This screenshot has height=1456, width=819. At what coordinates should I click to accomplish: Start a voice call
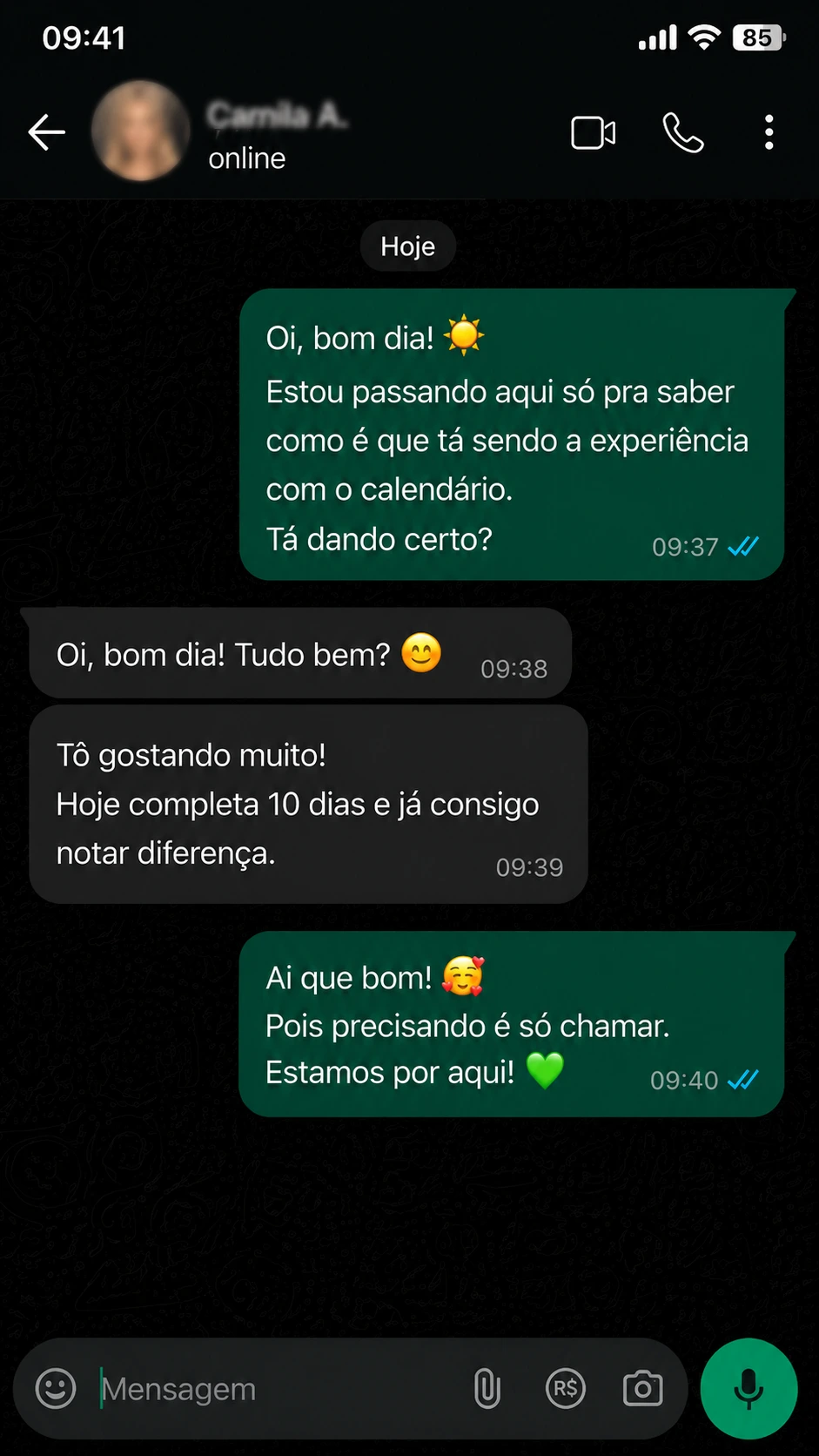pyautogui.click(x=683, y=132)
